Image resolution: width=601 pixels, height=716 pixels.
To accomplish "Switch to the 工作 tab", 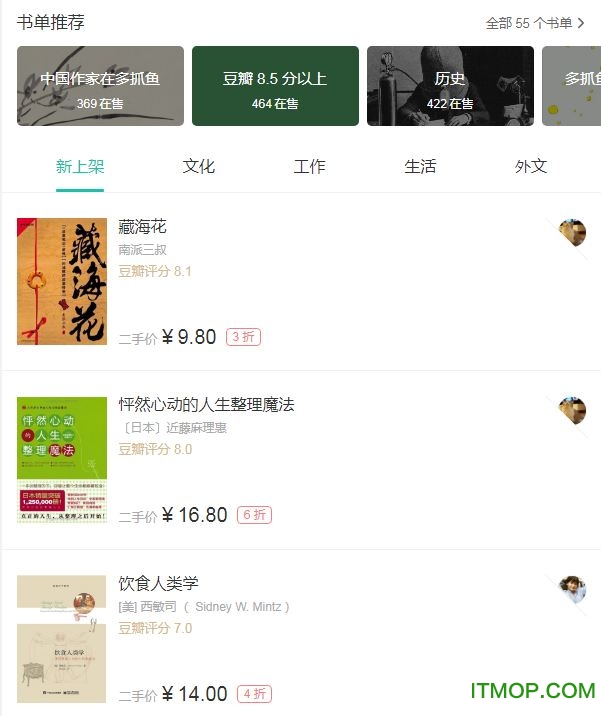I will tap(310, 166).
